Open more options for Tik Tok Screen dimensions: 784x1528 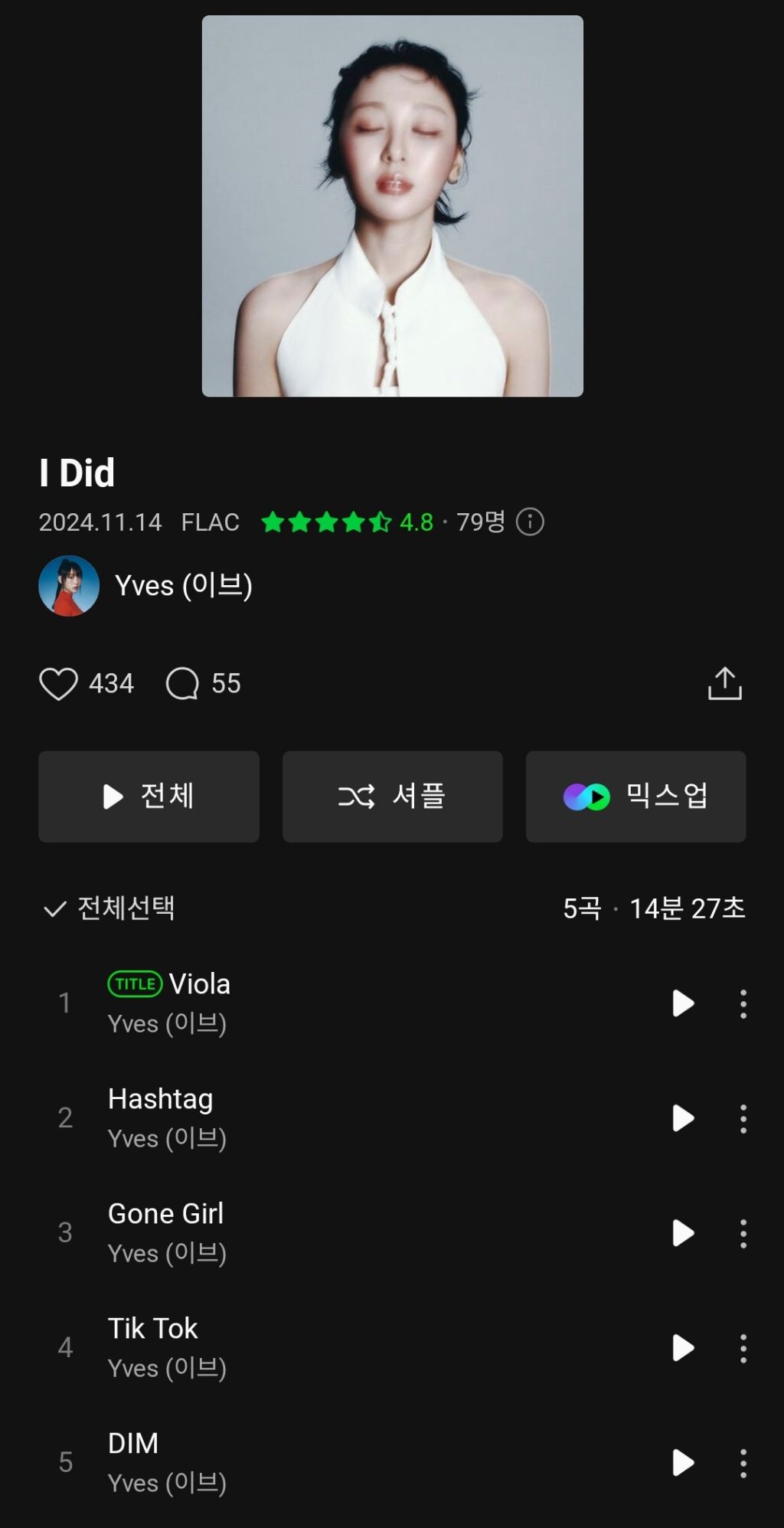tap(743, 1348)
